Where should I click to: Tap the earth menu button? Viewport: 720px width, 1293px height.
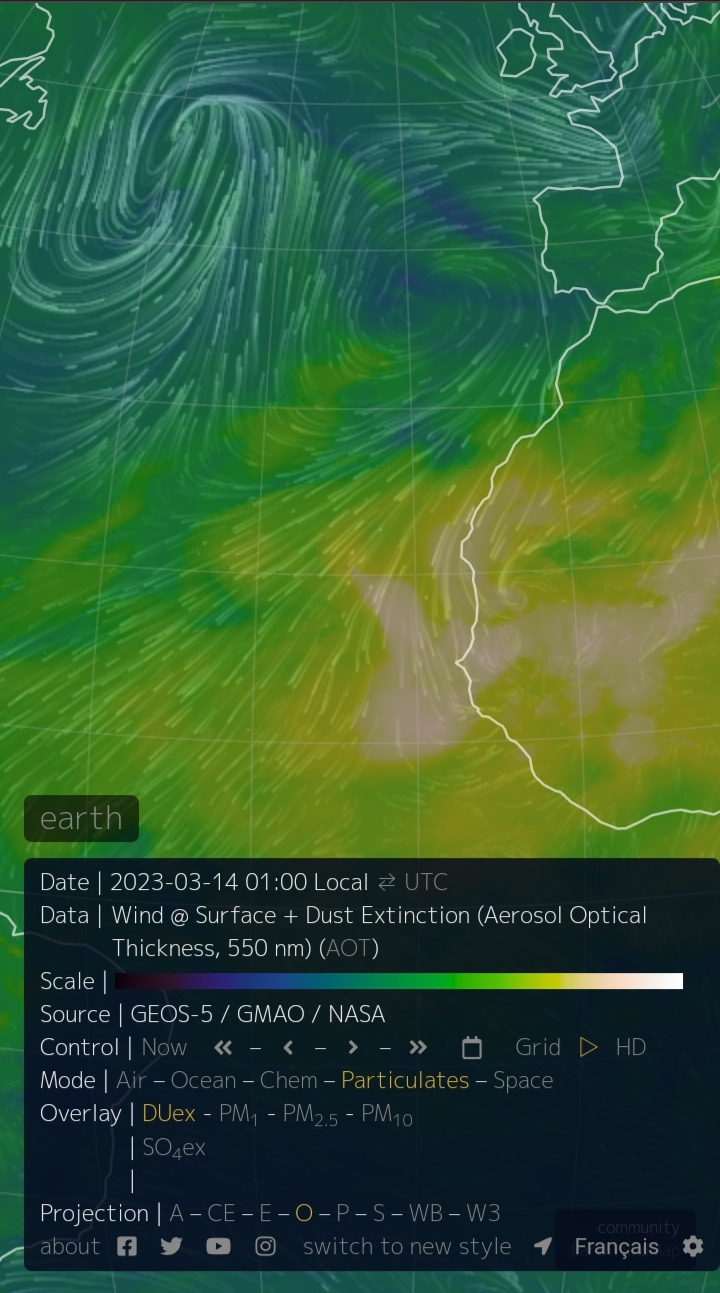click(81, 818)
